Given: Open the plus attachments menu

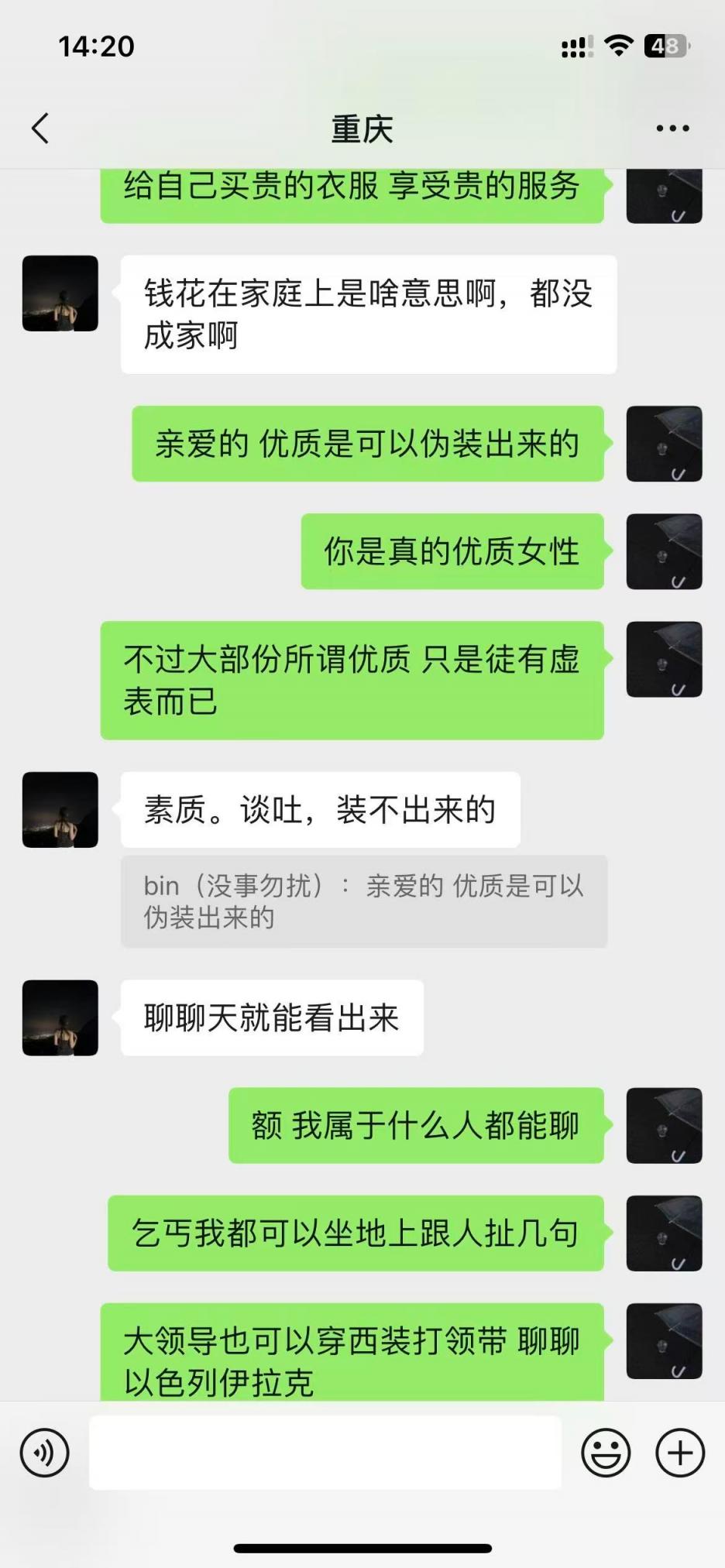Looking at the screenshot, I should pyautogui.click(x=680, y=1453).
